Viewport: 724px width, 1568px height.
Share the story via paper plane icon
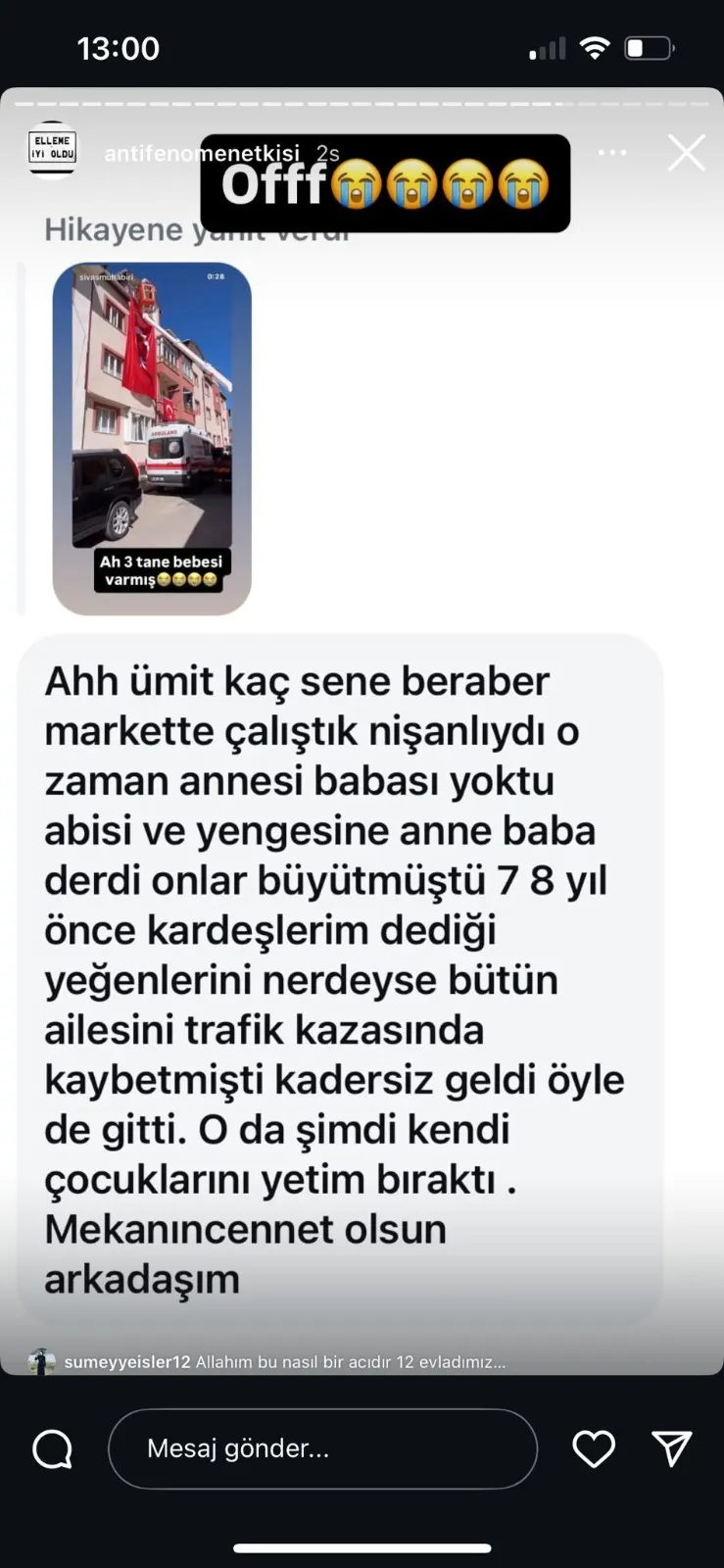[x=672, y=1448]
